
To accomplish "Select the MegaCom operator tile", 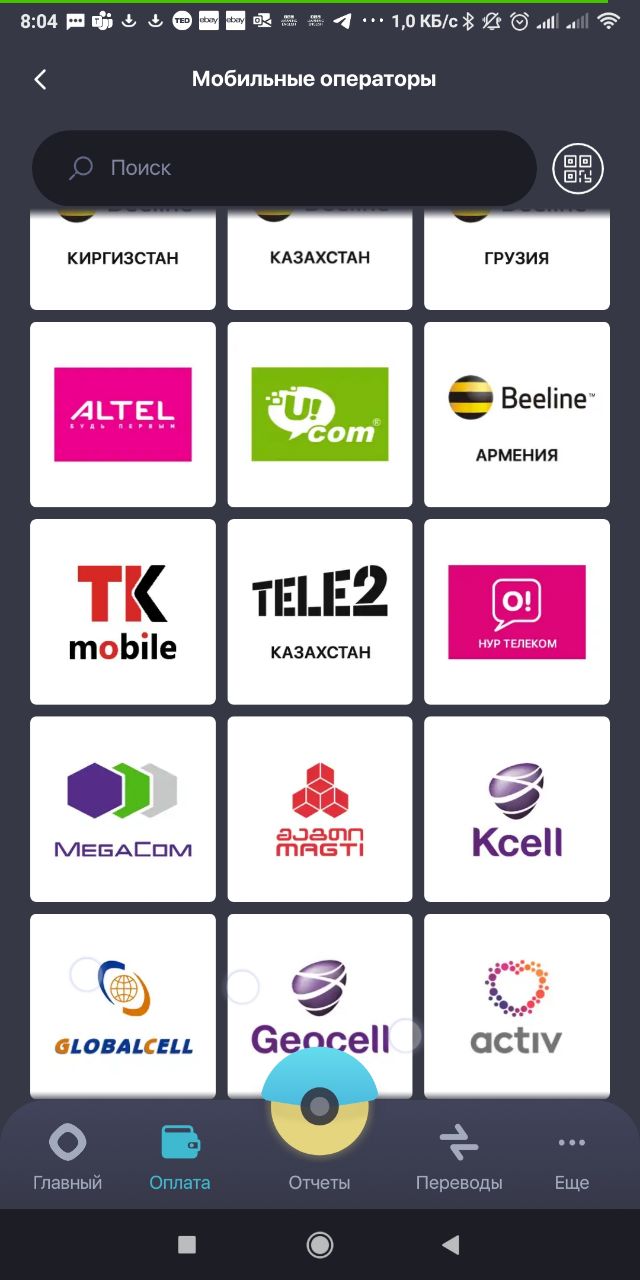I will (123, 808).
